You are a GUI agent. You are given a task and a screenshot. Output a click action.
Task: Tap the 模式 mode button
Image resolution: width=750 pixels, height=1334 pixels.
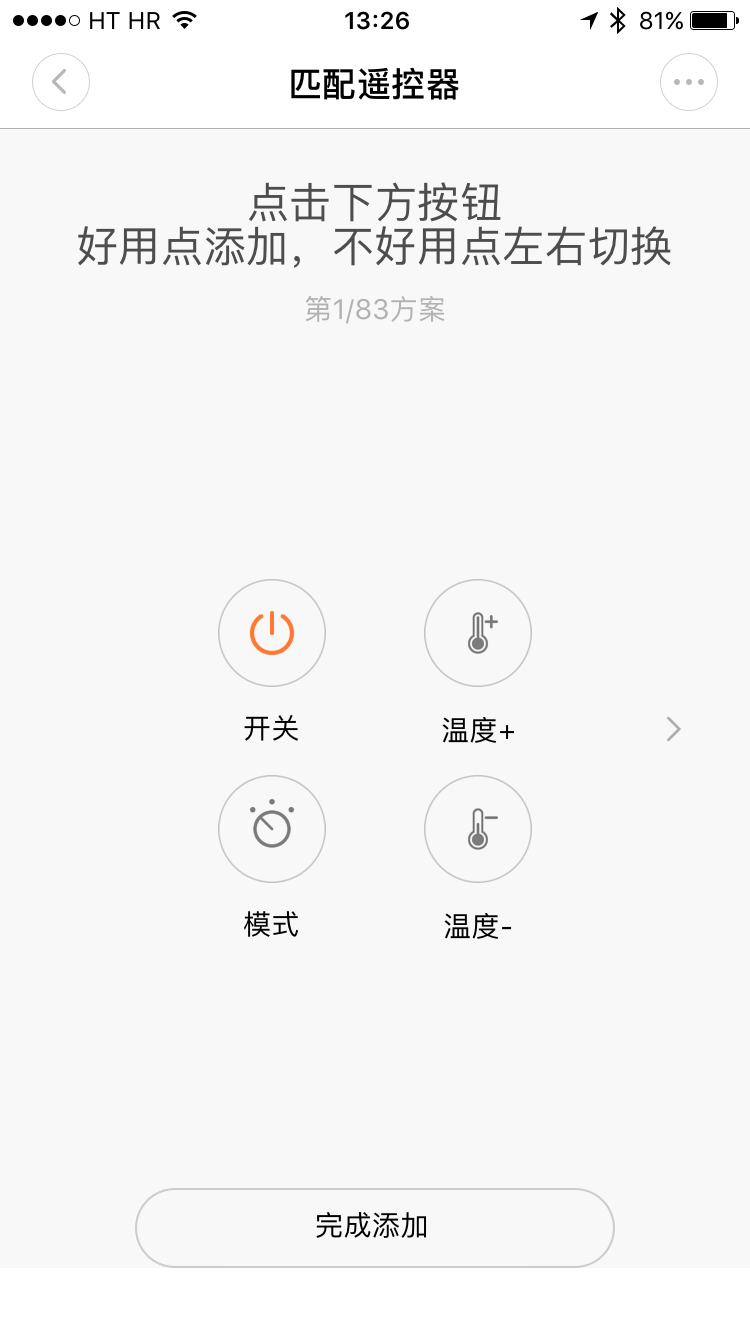[x=272, y=829]
